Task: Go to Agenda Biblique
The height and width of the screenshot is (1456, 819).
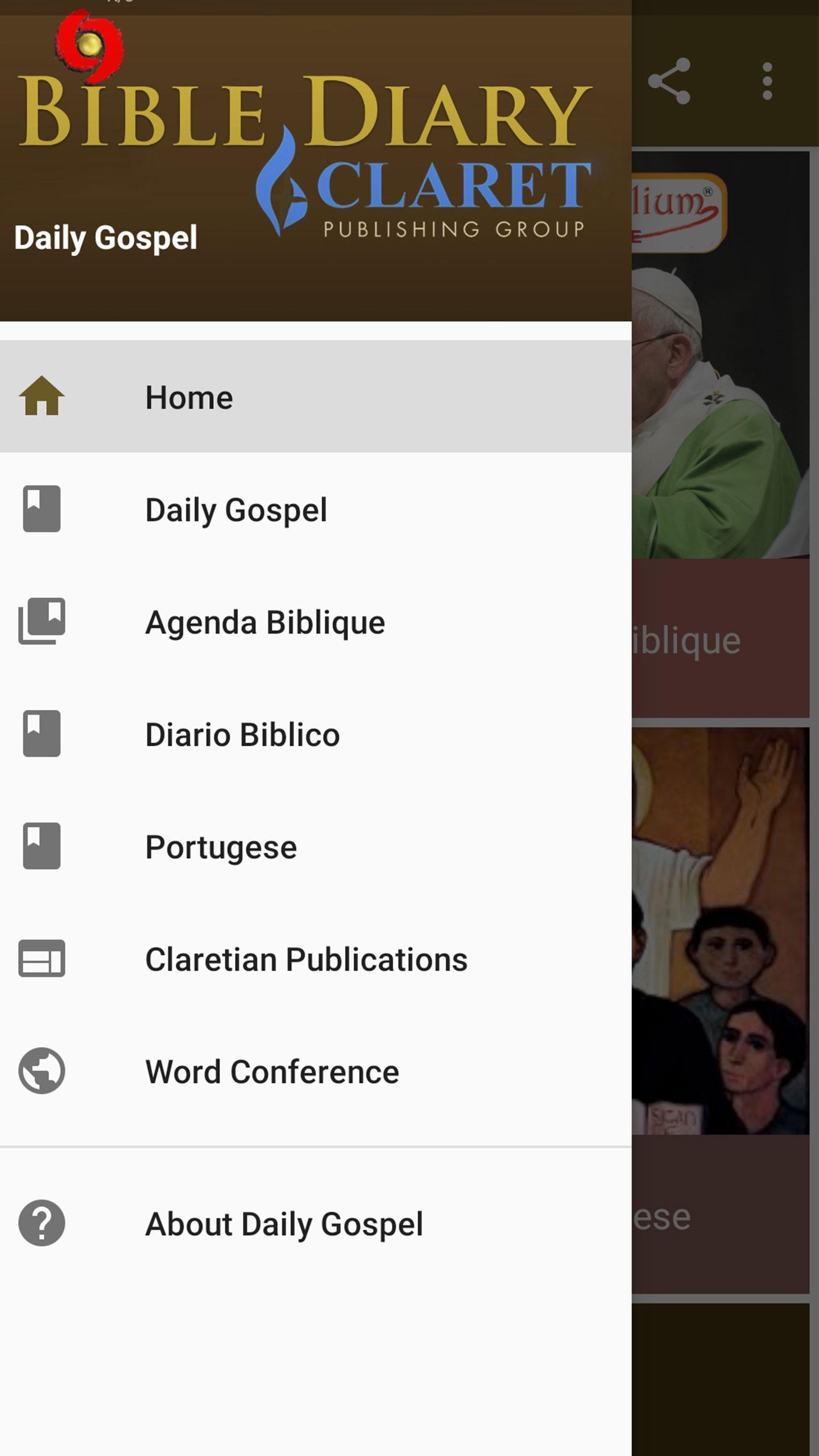Action: [265, 622]
